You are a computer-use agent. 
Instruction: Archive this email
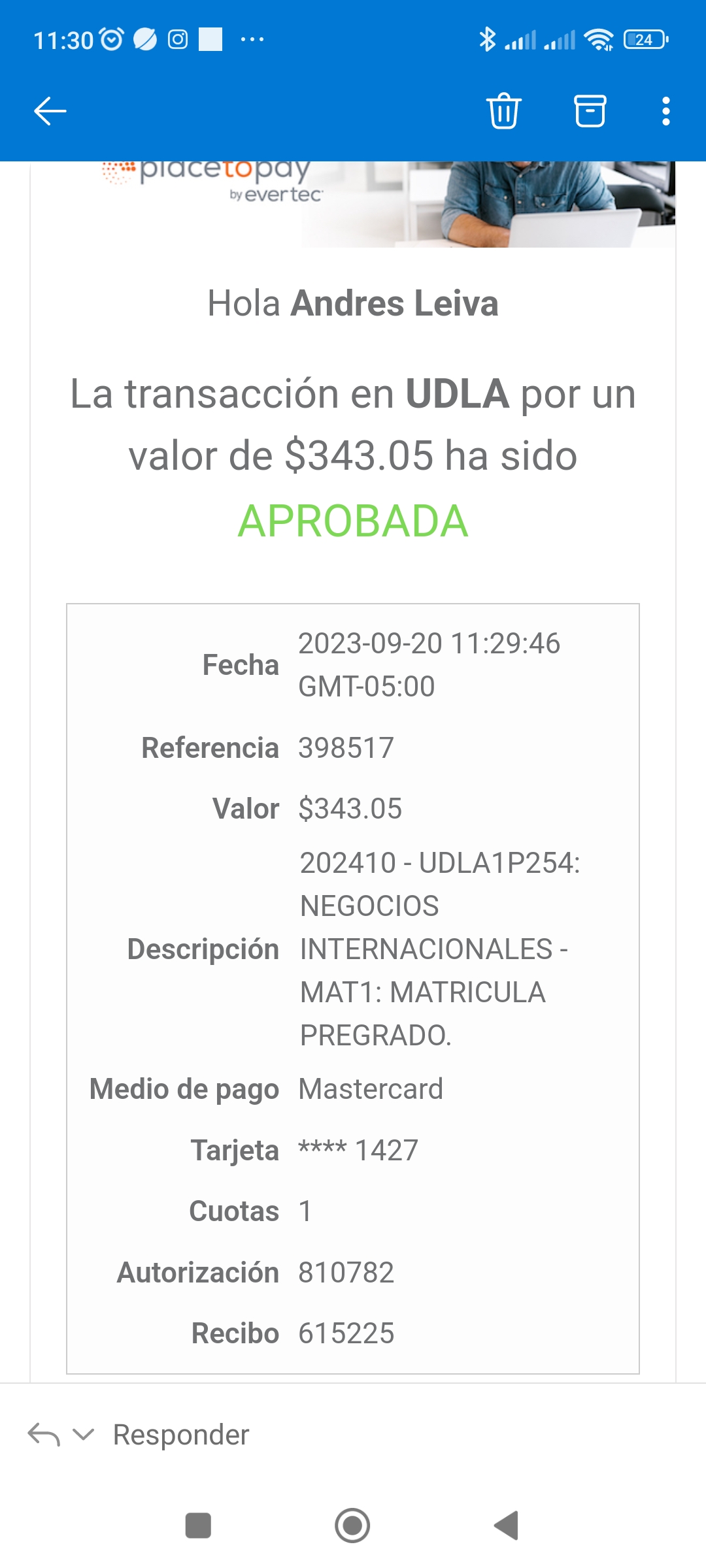(590, 111)
